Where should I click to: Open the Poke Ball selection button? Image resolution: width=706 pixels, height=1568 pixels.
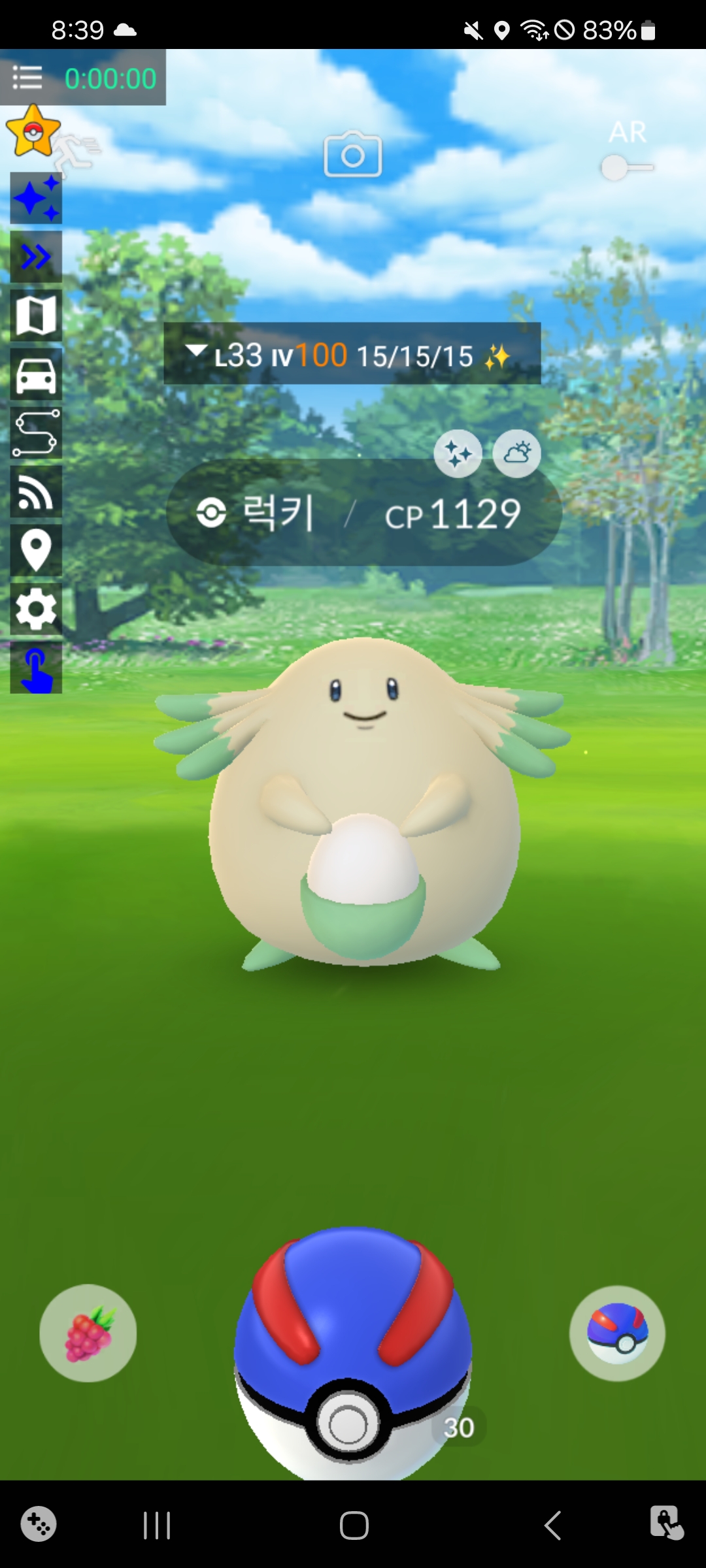617,1333
